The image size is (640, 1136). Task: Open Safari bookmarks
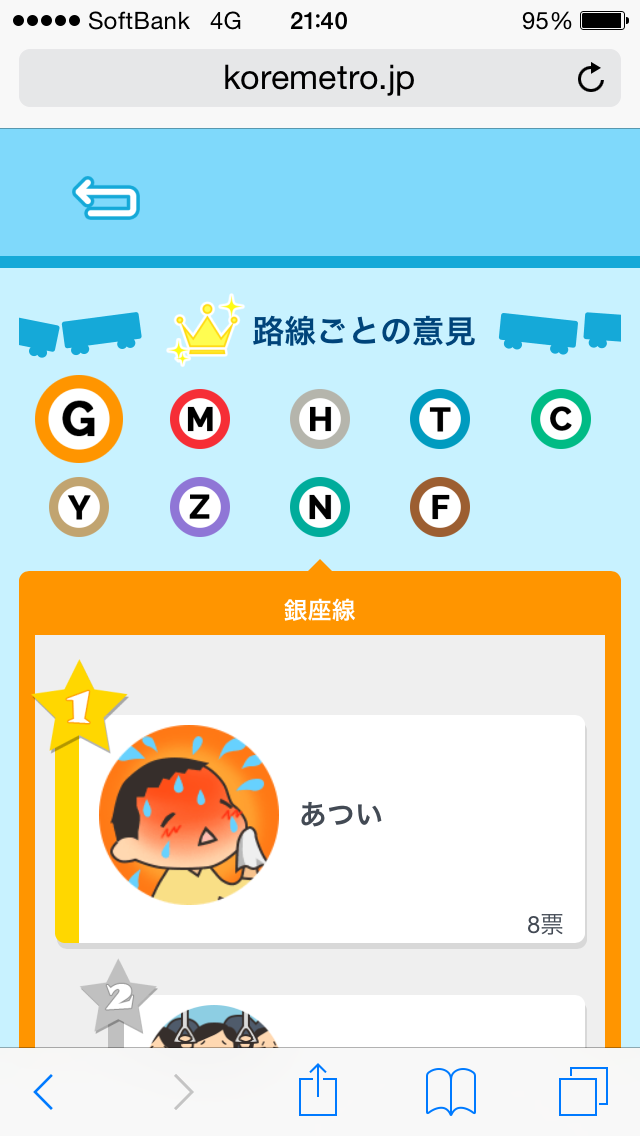click(451, 1092)
